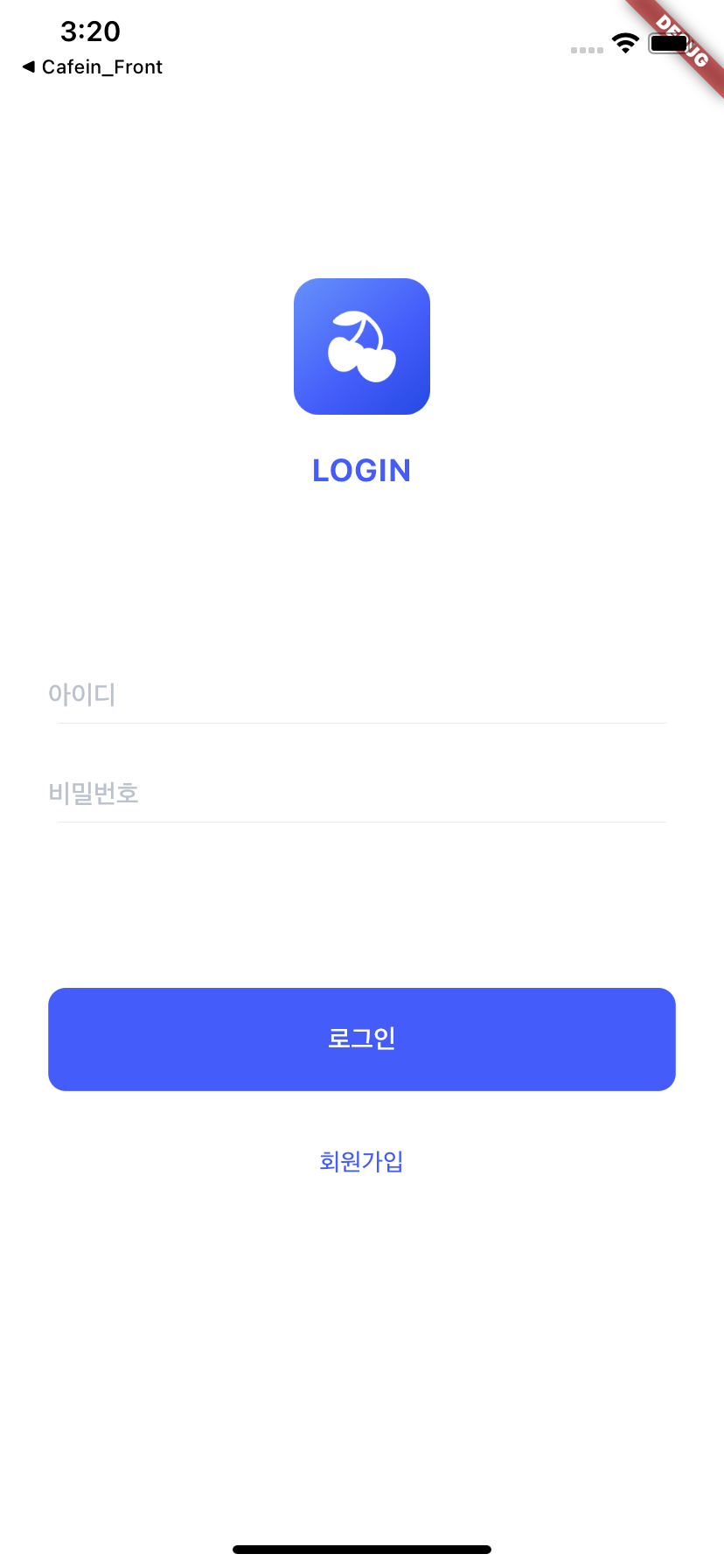The image size is (724, 1568).
Task: Tap the 로그인 button
Action: 362,1039
